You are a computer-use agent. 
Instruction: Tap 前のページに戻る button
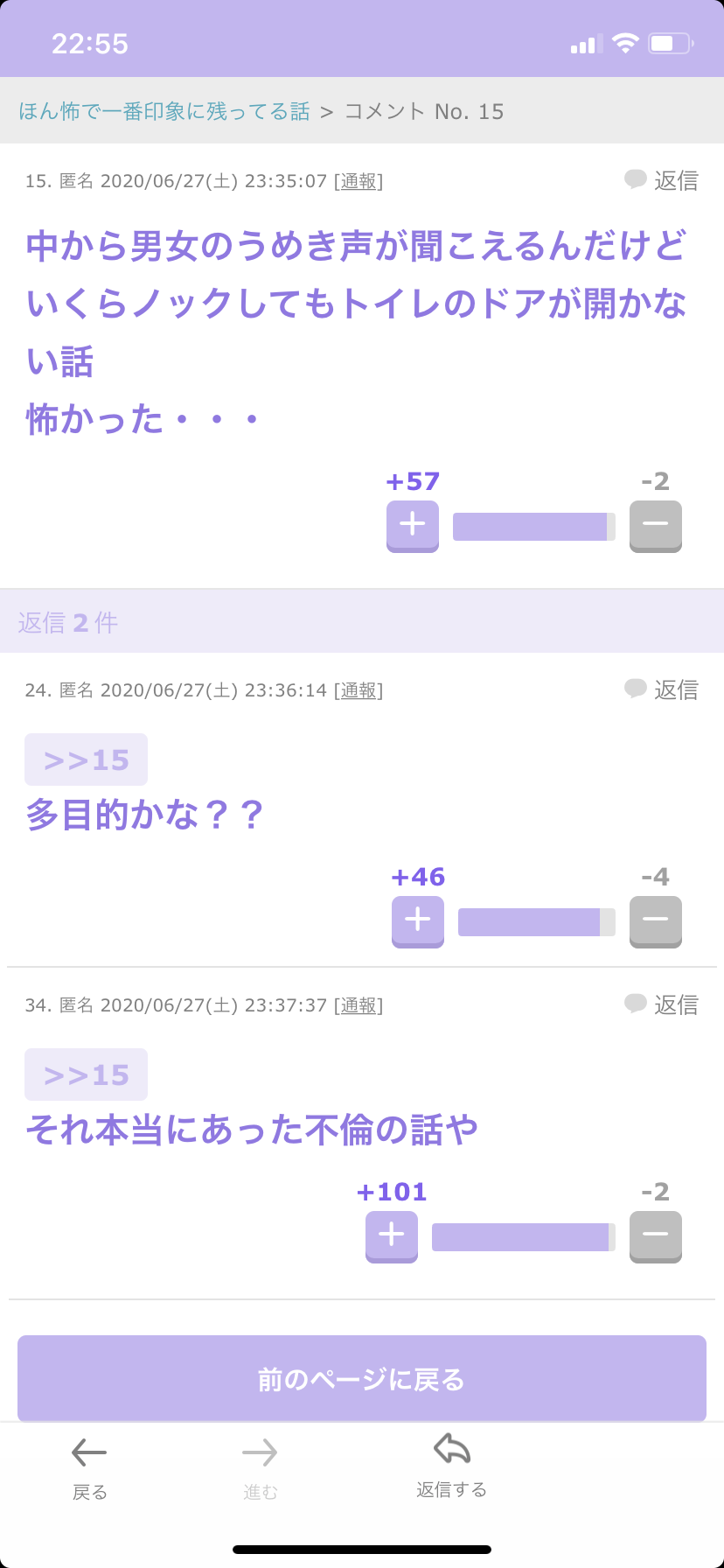coord(362,1379)
